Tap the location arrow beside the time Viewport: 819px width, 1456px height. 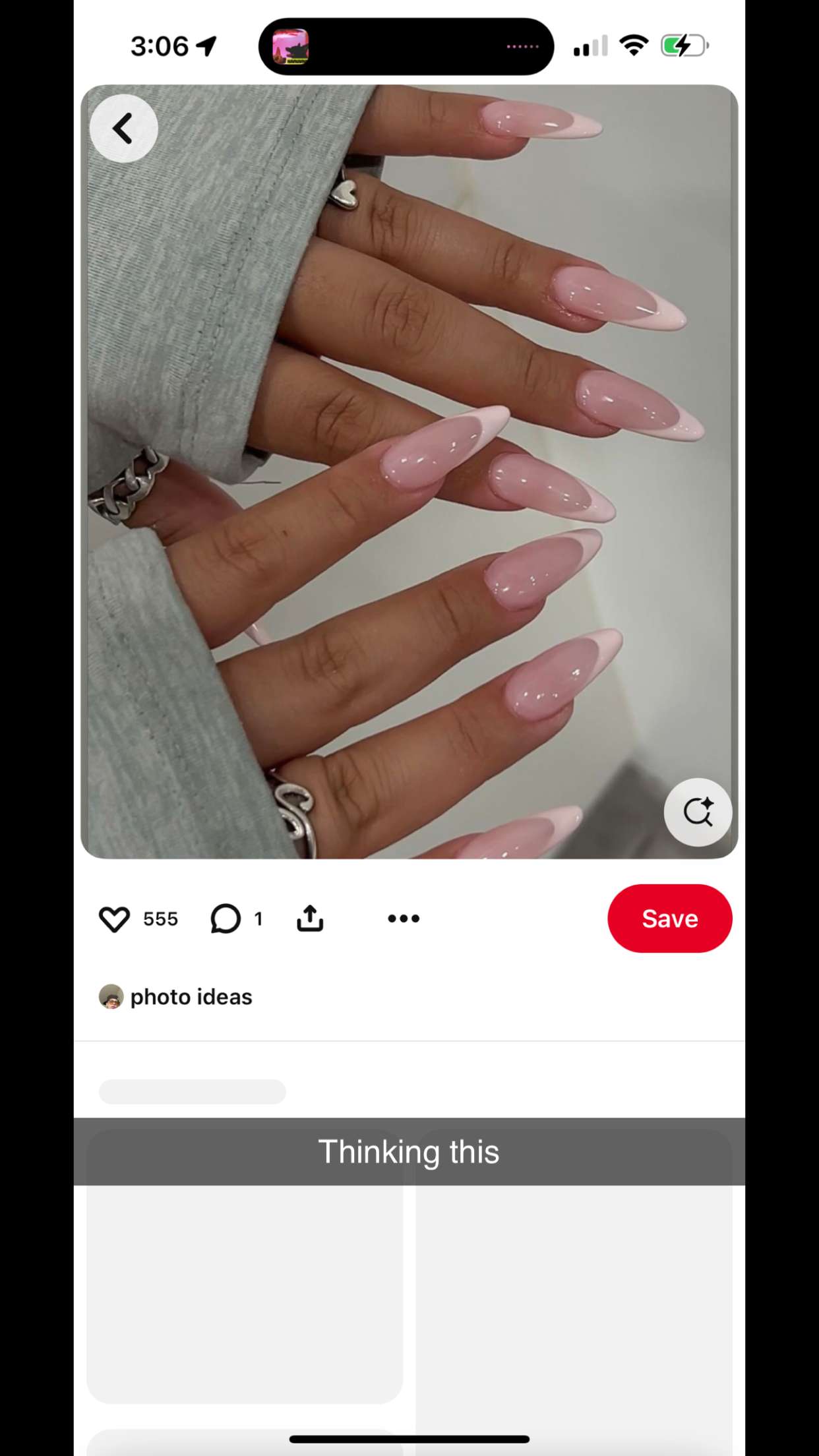click(204, 45)
